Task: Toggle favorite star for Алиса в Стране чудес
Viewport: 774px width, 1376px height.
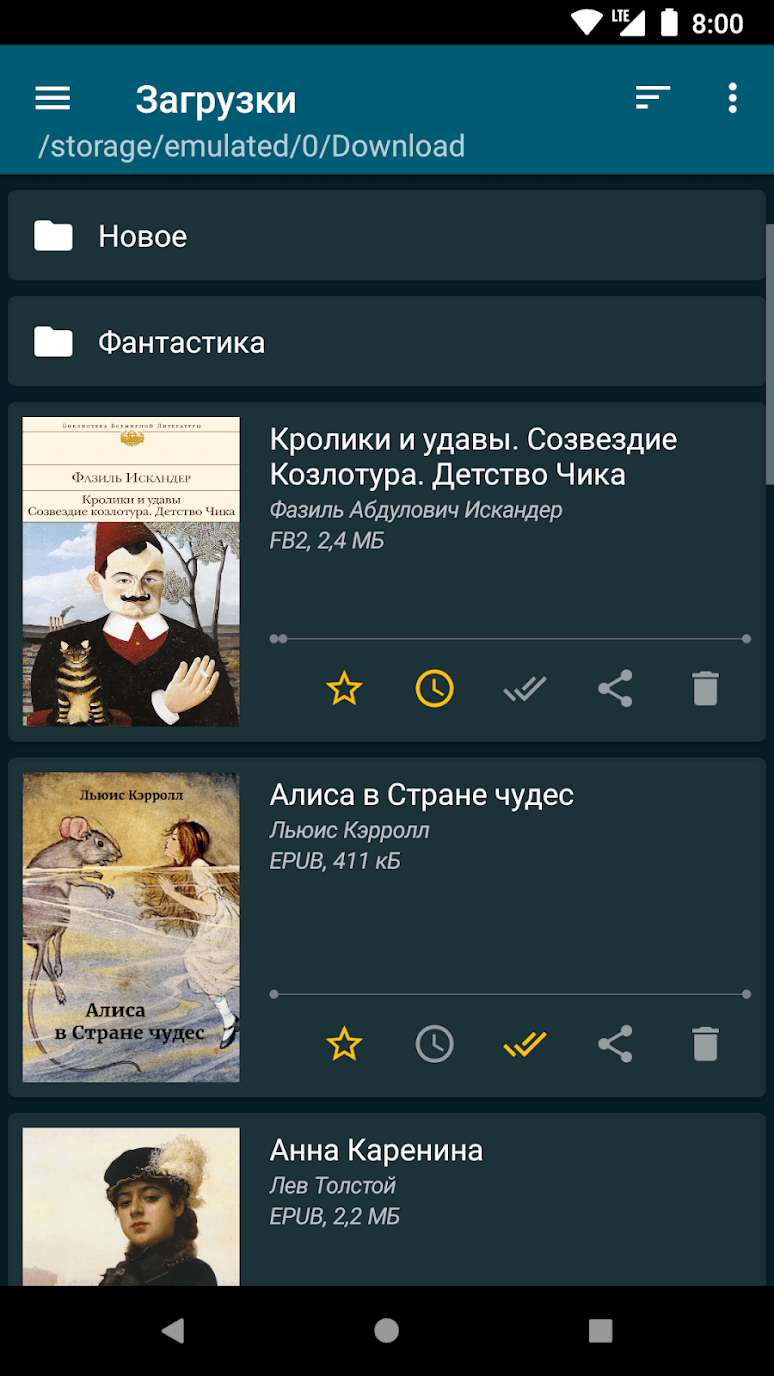Action: click(344, 1045)
